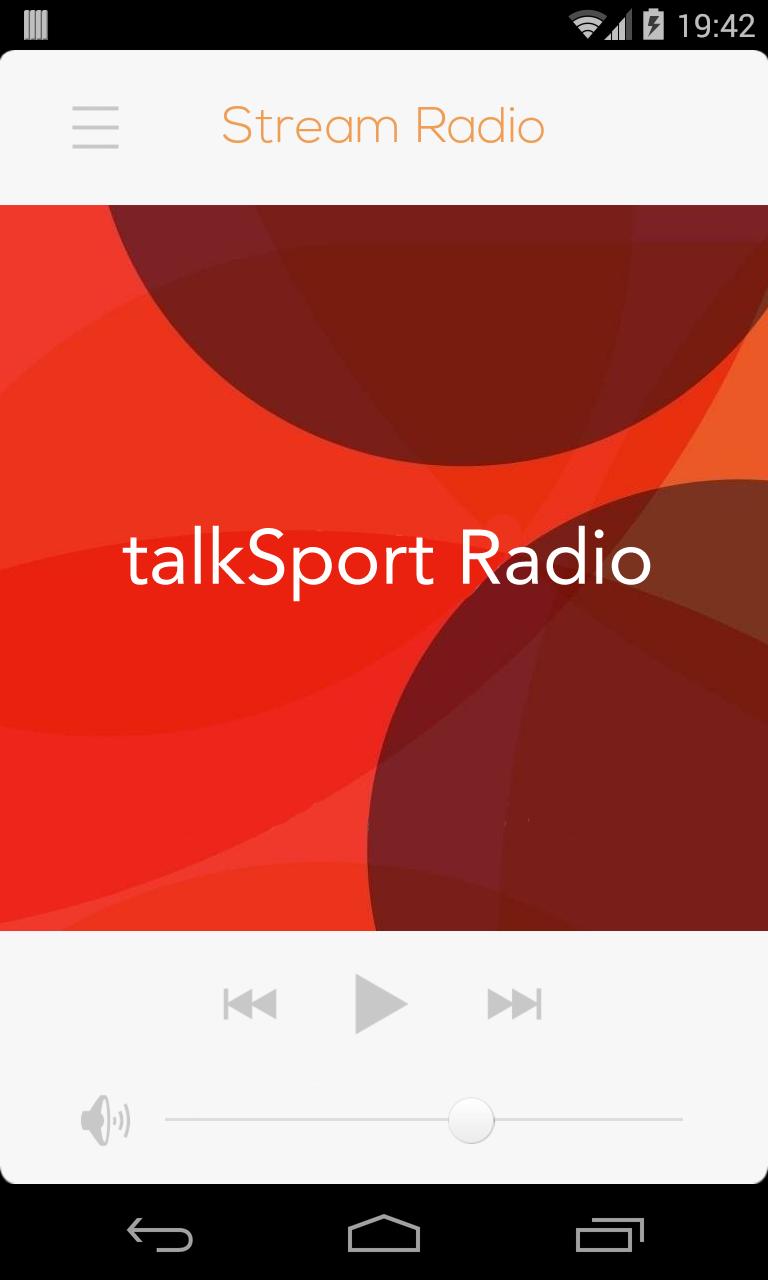The height and width of the screenshot is (1280, 768).
Task: Open the hamburger drawer menu
Action: point(96,127)
